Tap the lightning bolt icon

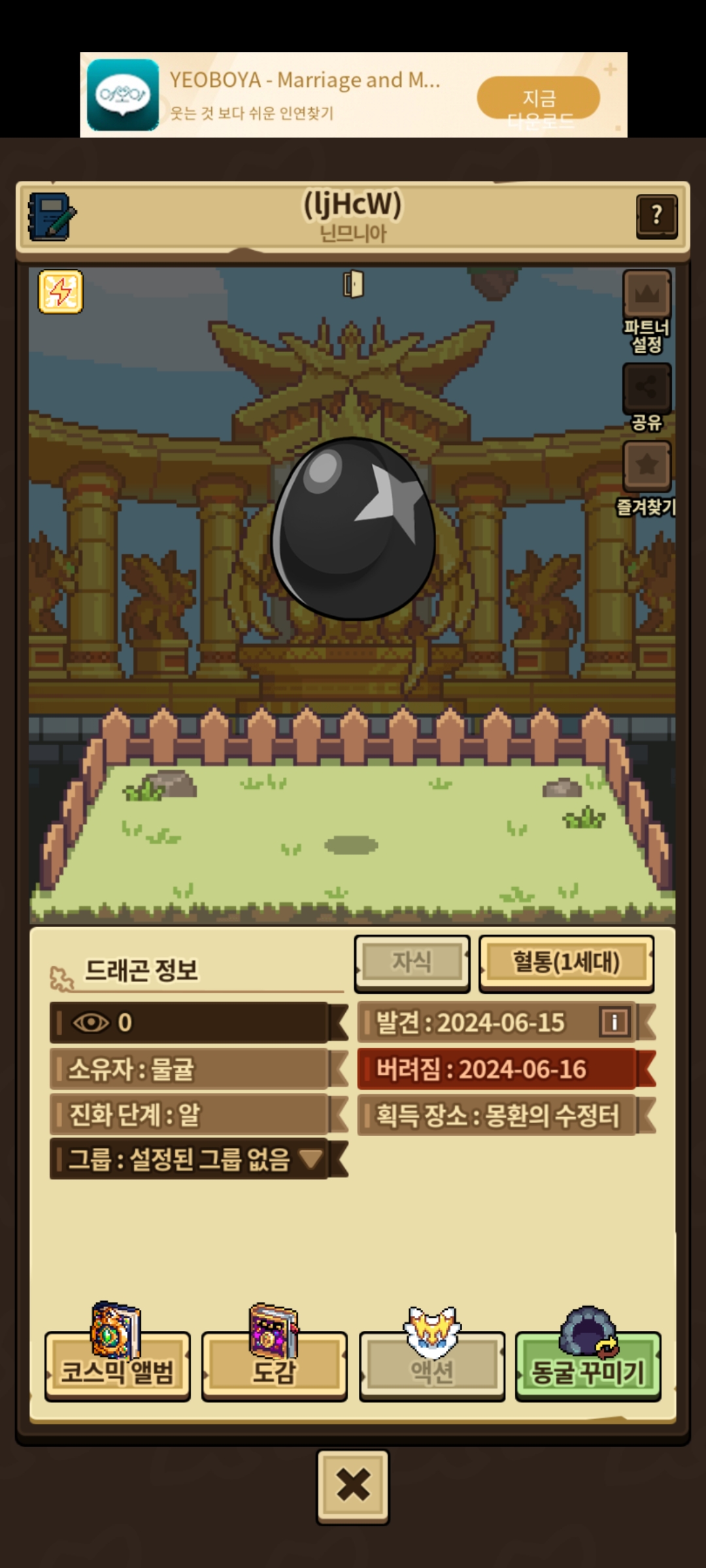[60, 291]
